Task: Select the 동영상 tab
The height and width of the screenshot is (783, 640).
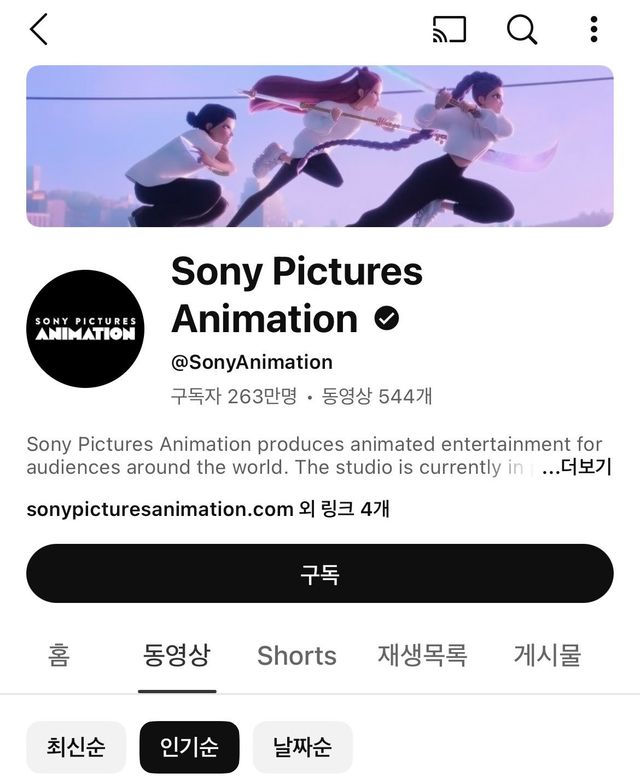Action: click(177, 656)
